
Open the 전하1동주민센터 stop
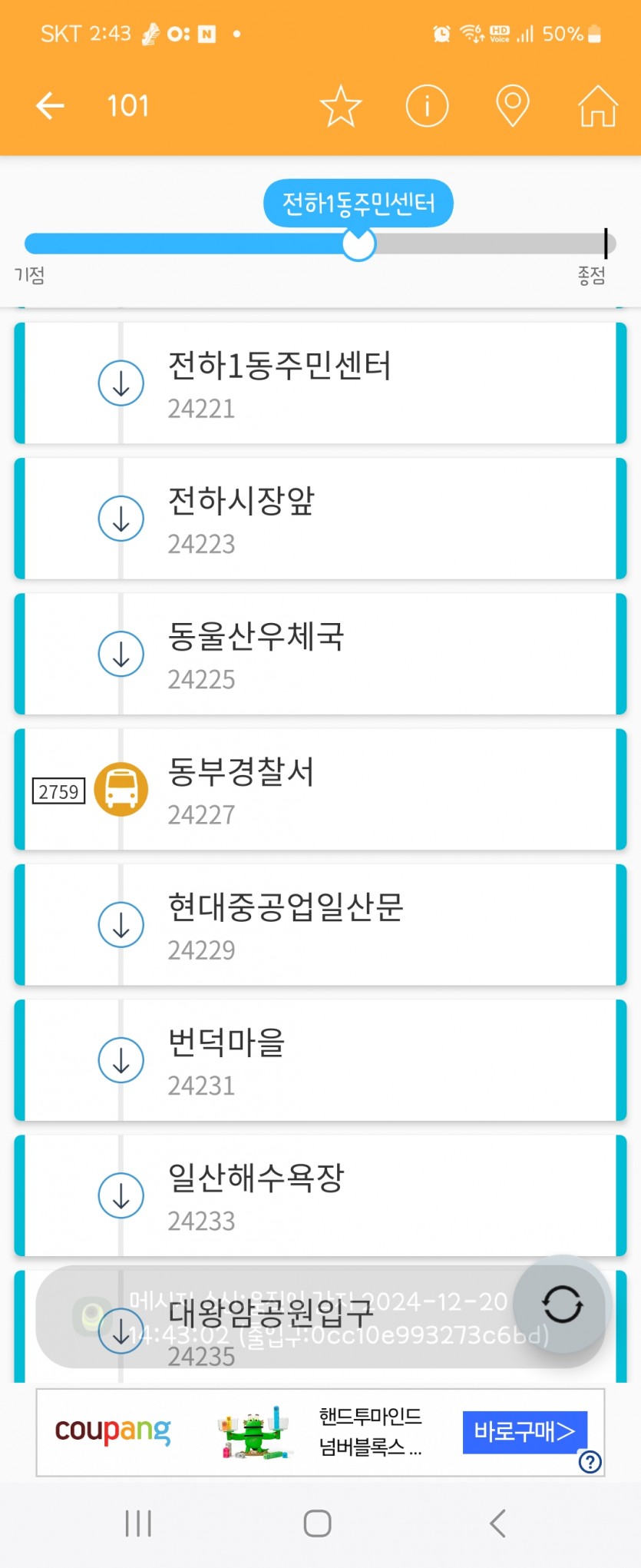click(x=320, y=383)
